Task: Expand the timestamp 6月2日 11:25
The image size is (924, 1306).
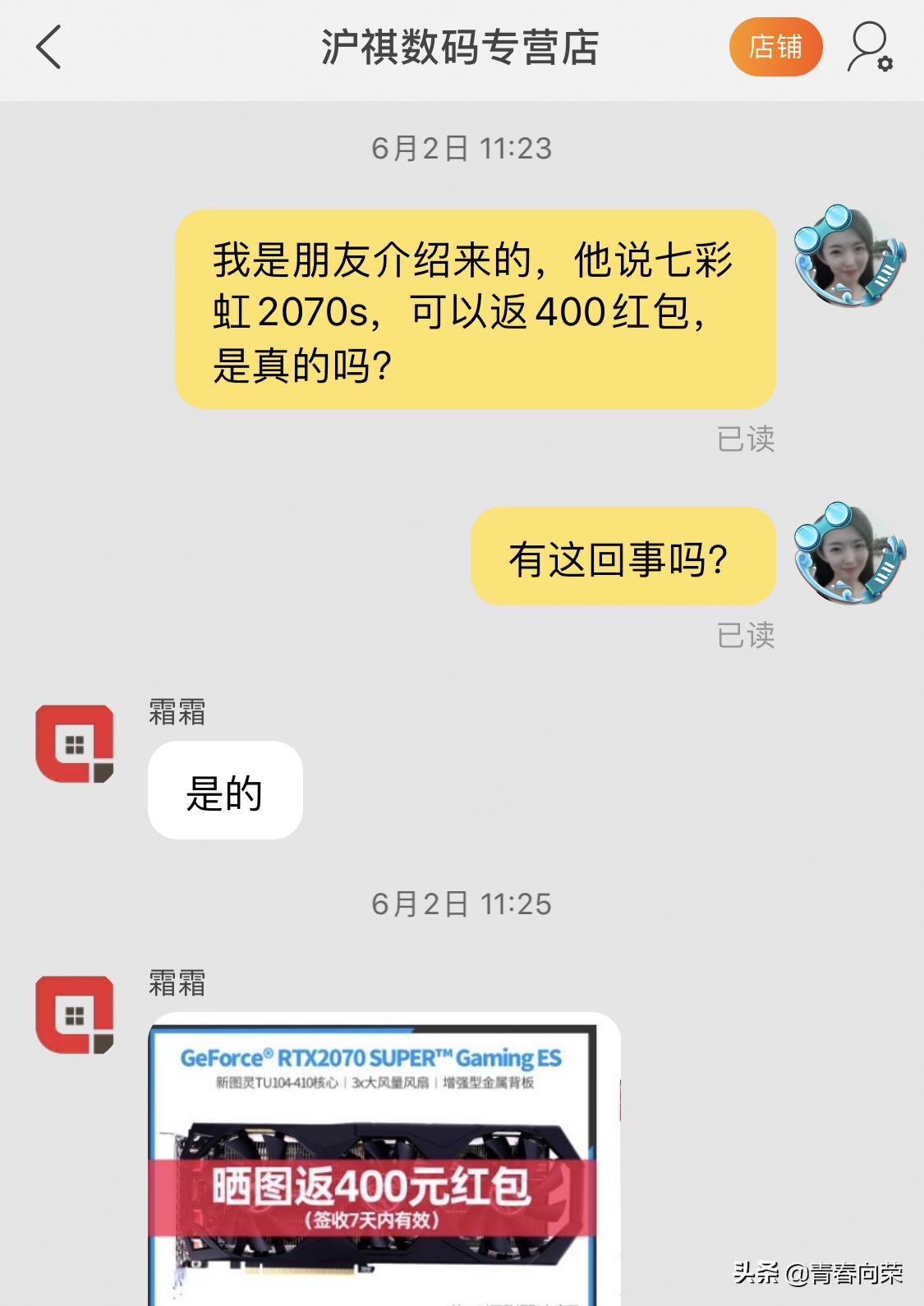Action: point(462,904)
